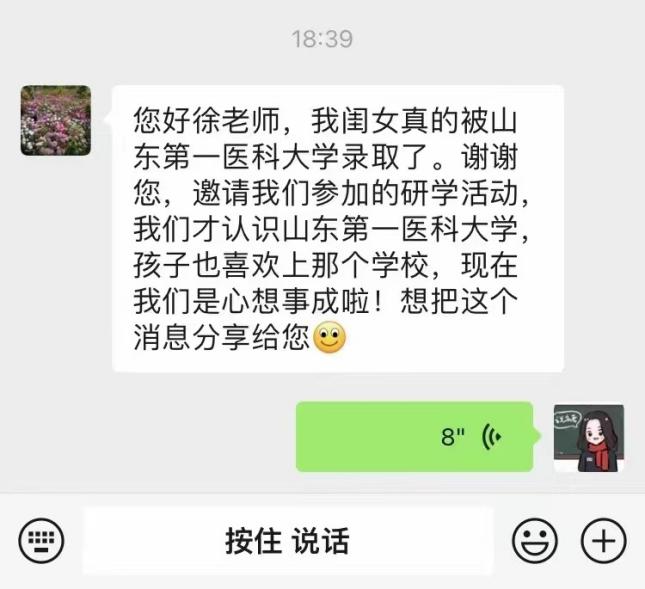Tap the 按住 说话 hold-to-talk button

tap(287, 541)
